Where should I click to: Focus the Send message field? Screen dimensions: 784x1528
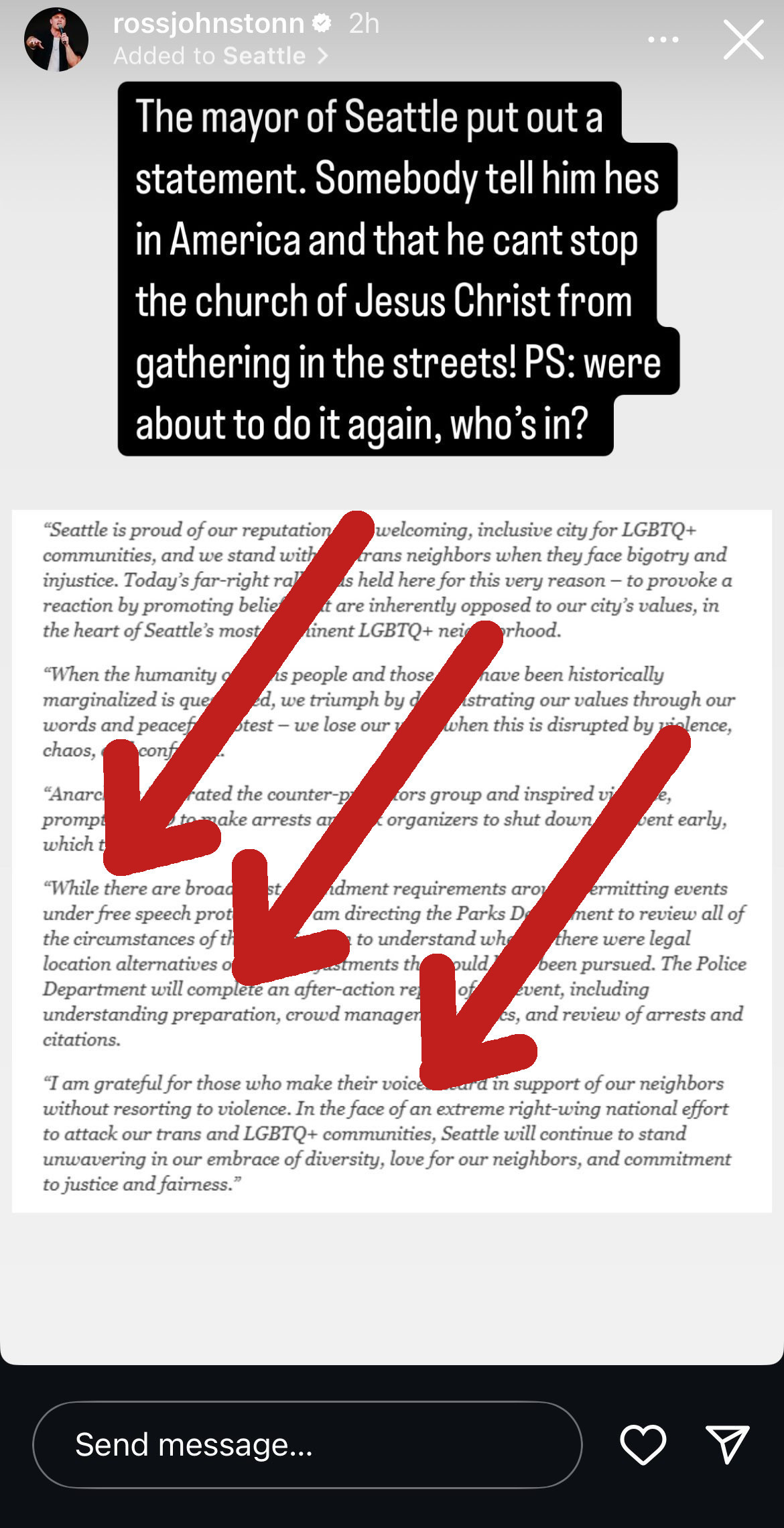pos(307,1444)
